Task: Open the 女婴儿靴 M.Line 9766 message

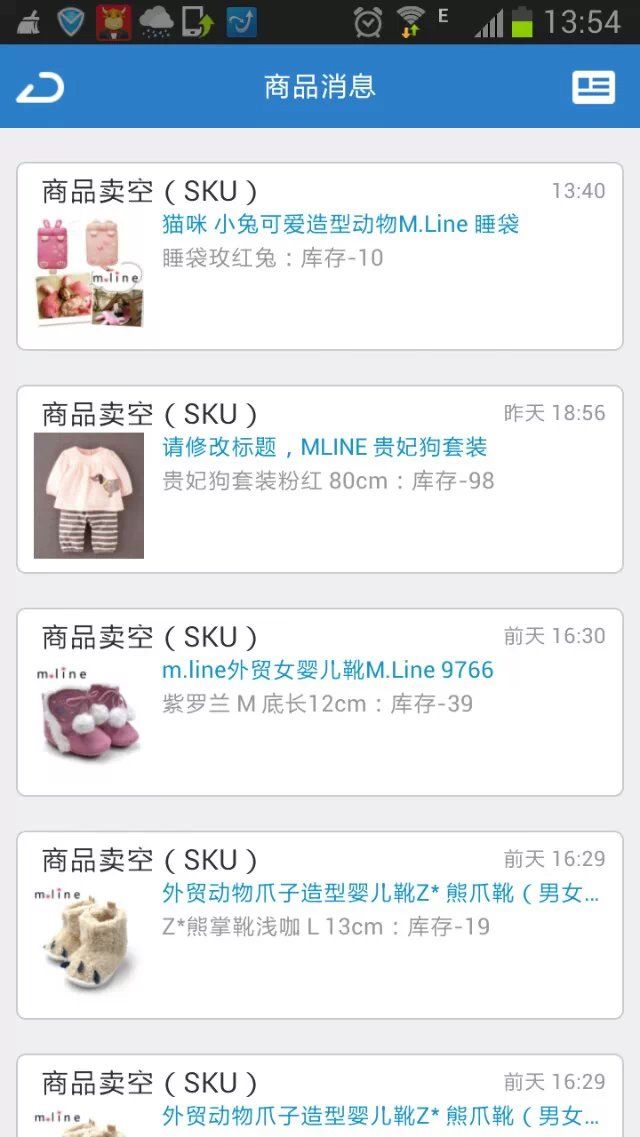Action: (320, 702)
